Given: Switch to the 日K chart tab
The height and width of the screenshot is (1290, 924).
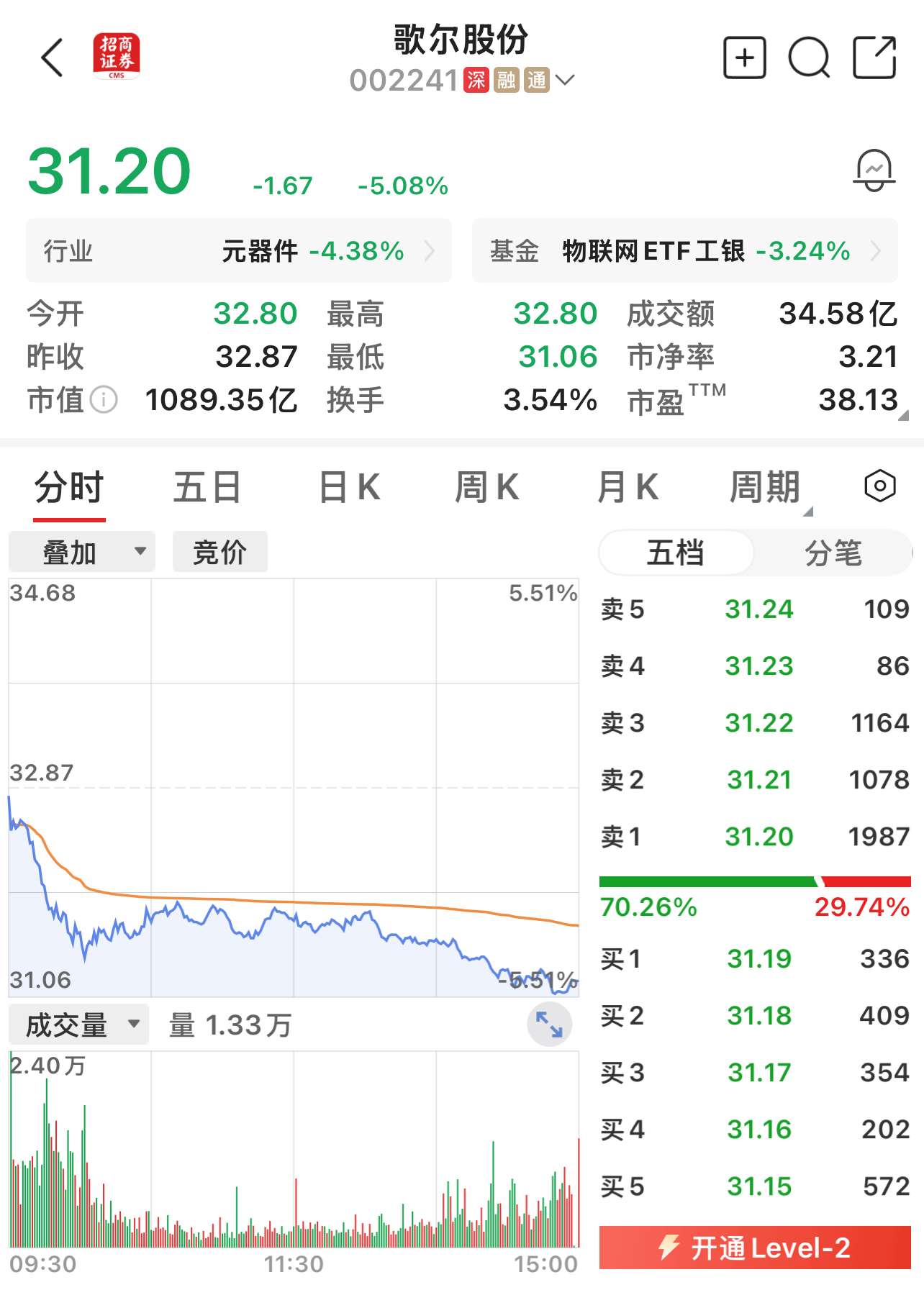Looking at the screenshot, I should point(349,488).
